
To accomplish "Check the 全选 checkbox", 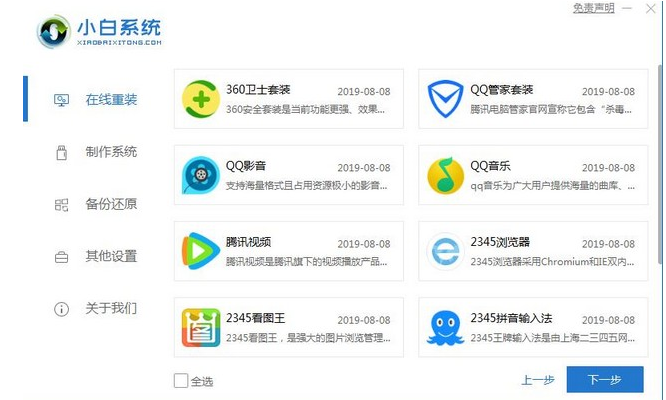I will point(180,381).
